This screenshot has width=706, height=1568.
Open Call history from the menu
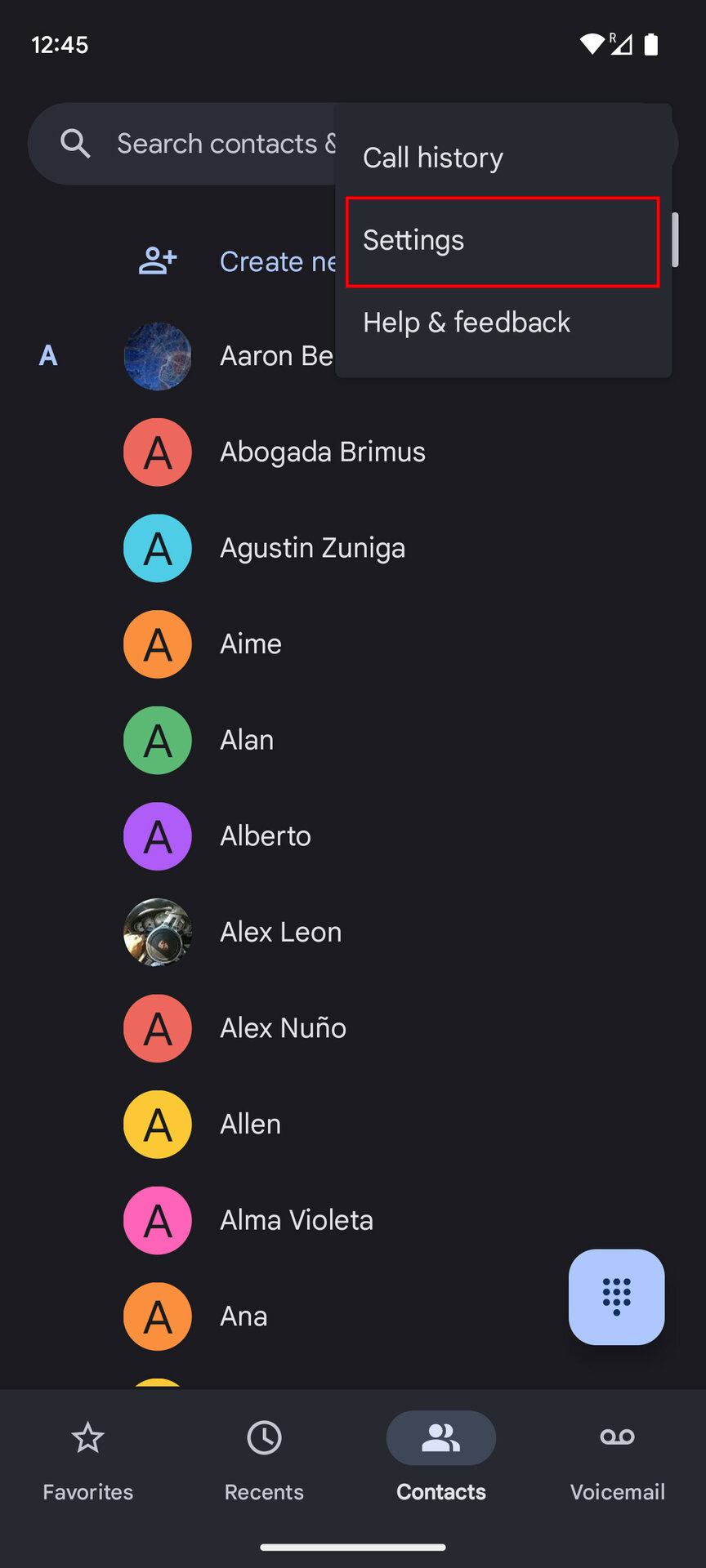(433, 158)
